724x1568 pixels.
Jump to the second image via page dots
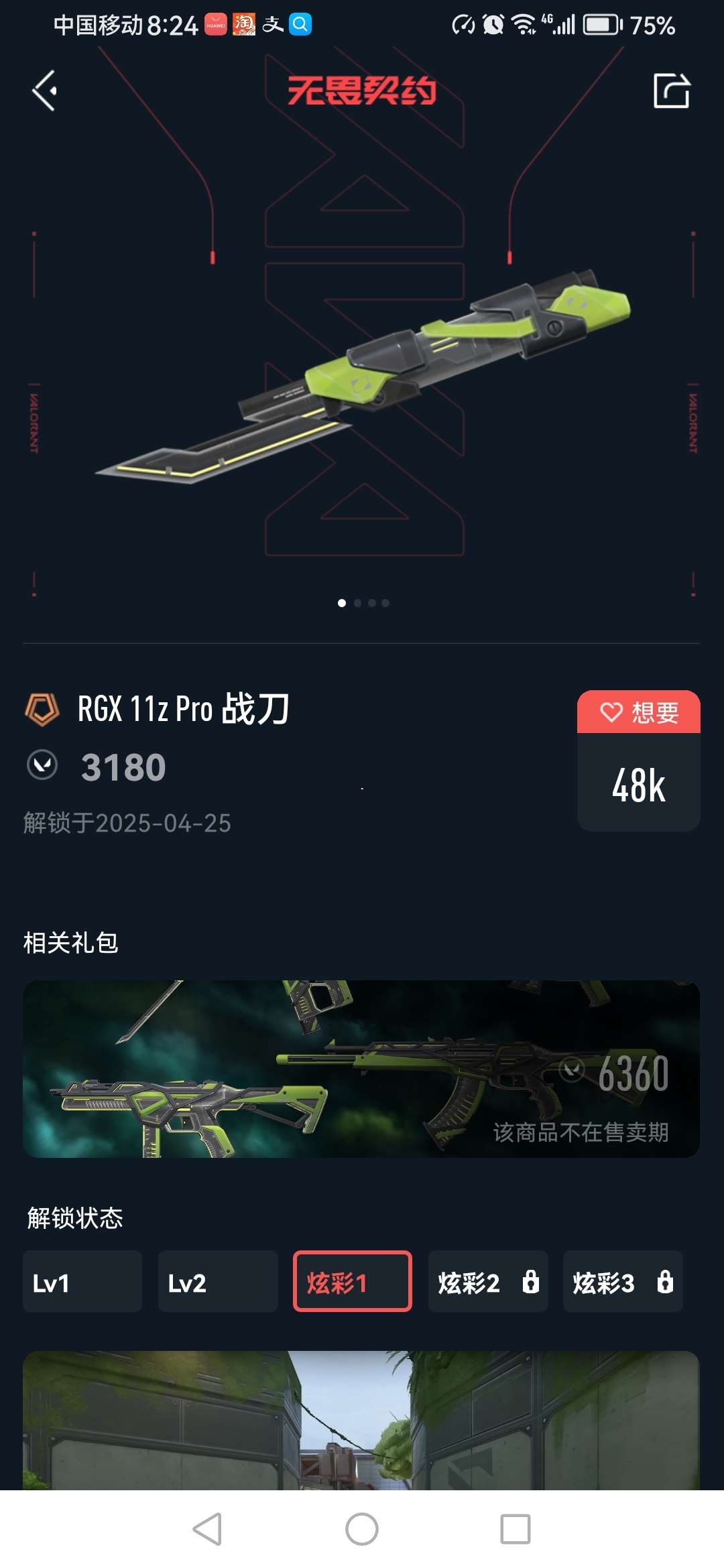tap(358, 603)
